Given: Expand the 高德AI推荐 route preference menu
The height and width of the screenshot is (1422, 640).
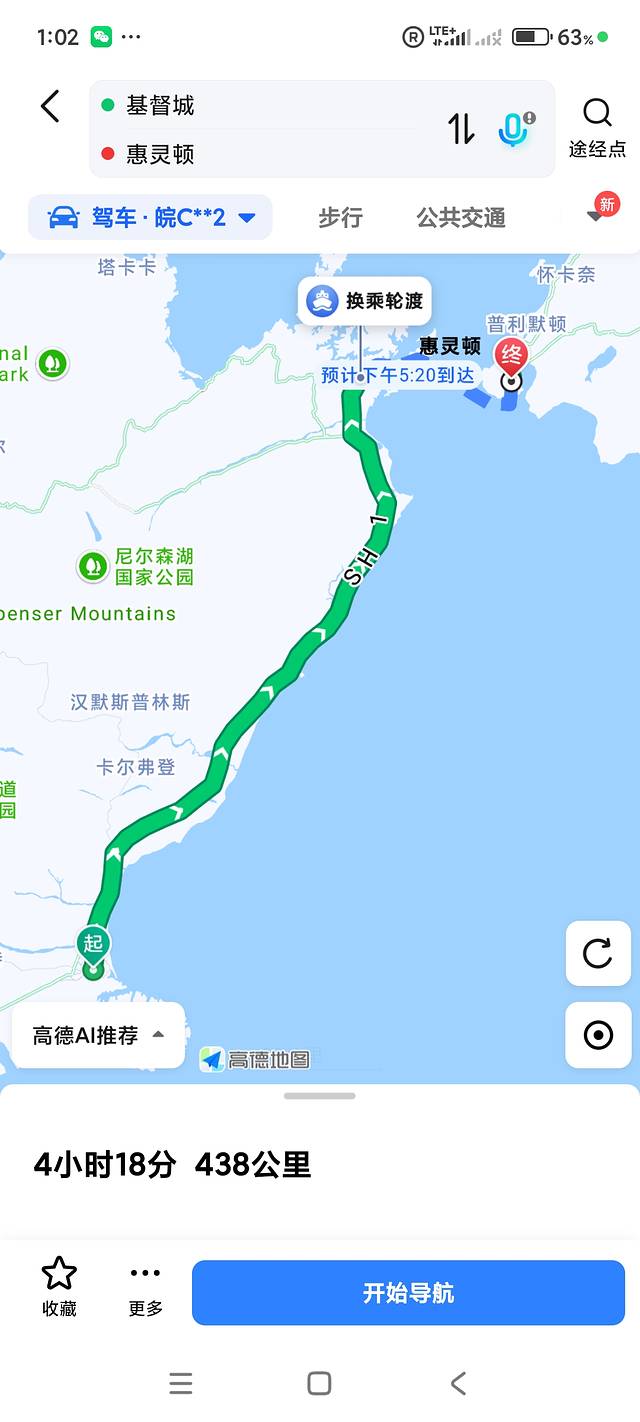Looking at the screenshot, I should pyautogui.click(x=98, y=1035).
